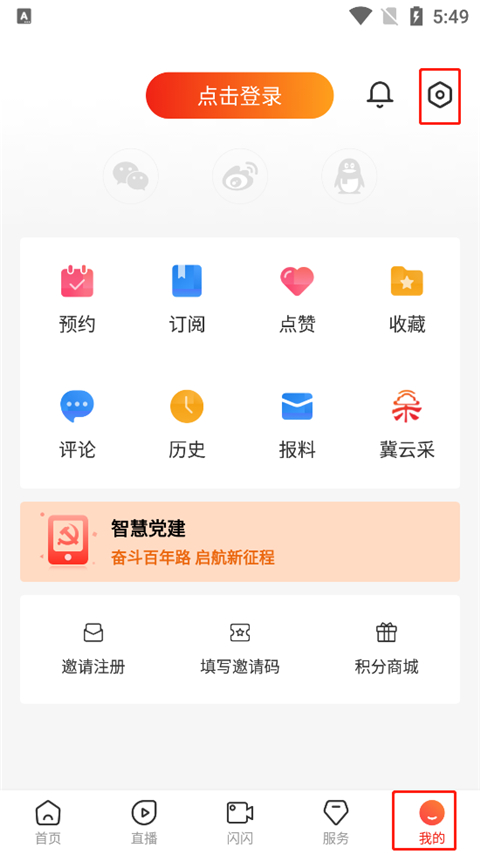Screen dimensions: 480x854
Task: Select 邀请注册 invite registration
Action: tap(93, 649)
